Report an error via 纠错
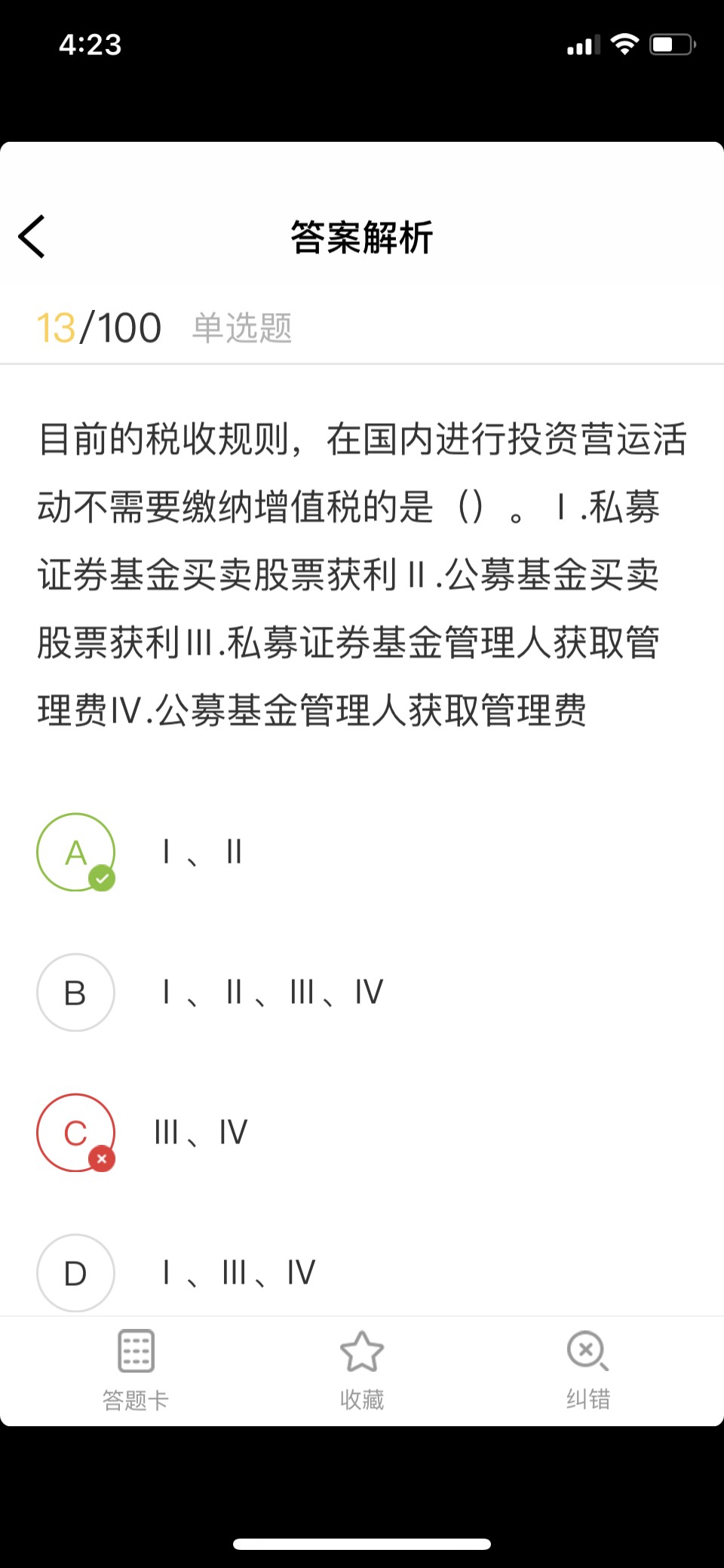The width and height of the screenshot is (724, 1568). [x=588, y=1370]
